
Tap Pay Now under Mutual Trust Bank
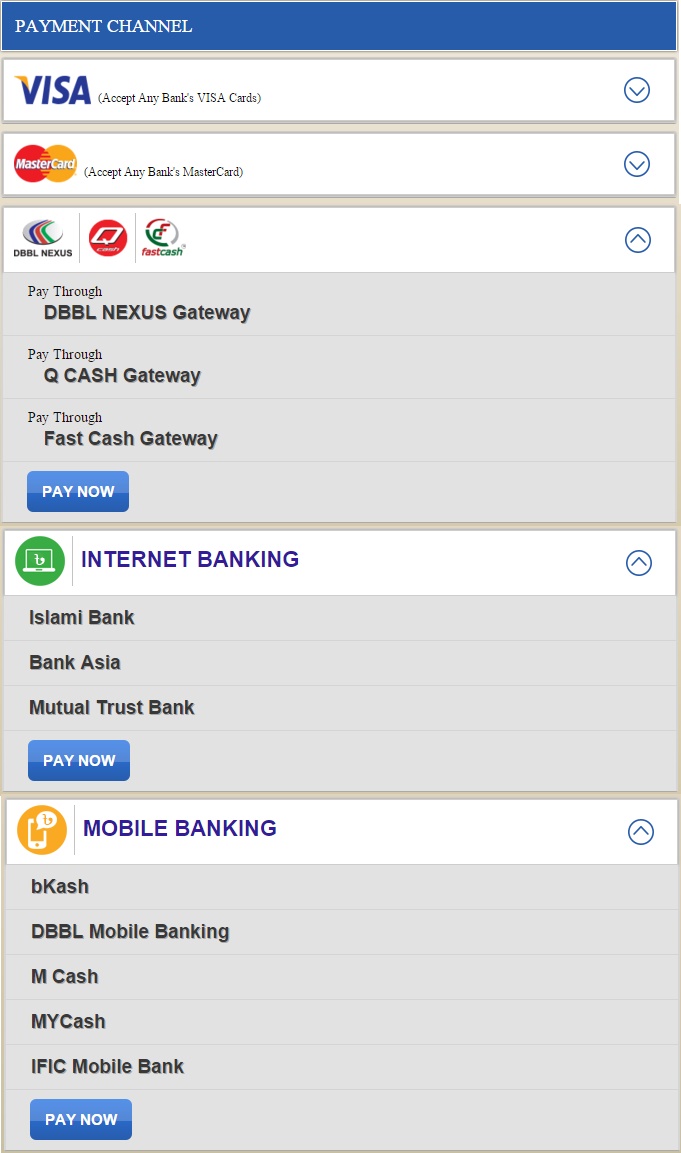coord(79,760)
